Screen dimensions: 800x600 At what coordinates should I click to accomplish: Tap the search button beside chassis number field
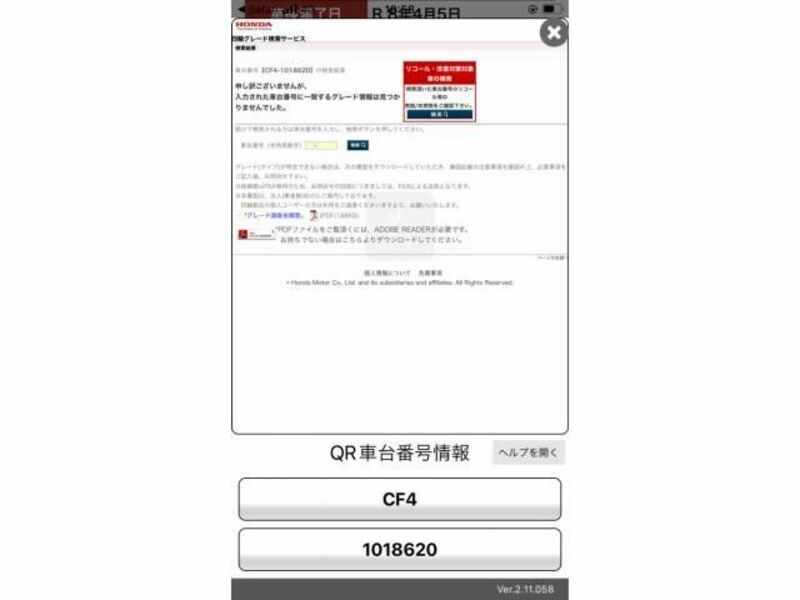pos(357,145)
